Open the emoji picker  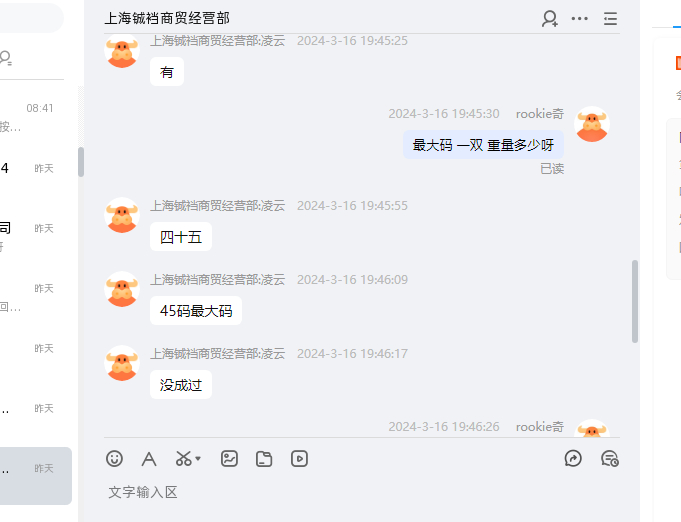[115, 458]
